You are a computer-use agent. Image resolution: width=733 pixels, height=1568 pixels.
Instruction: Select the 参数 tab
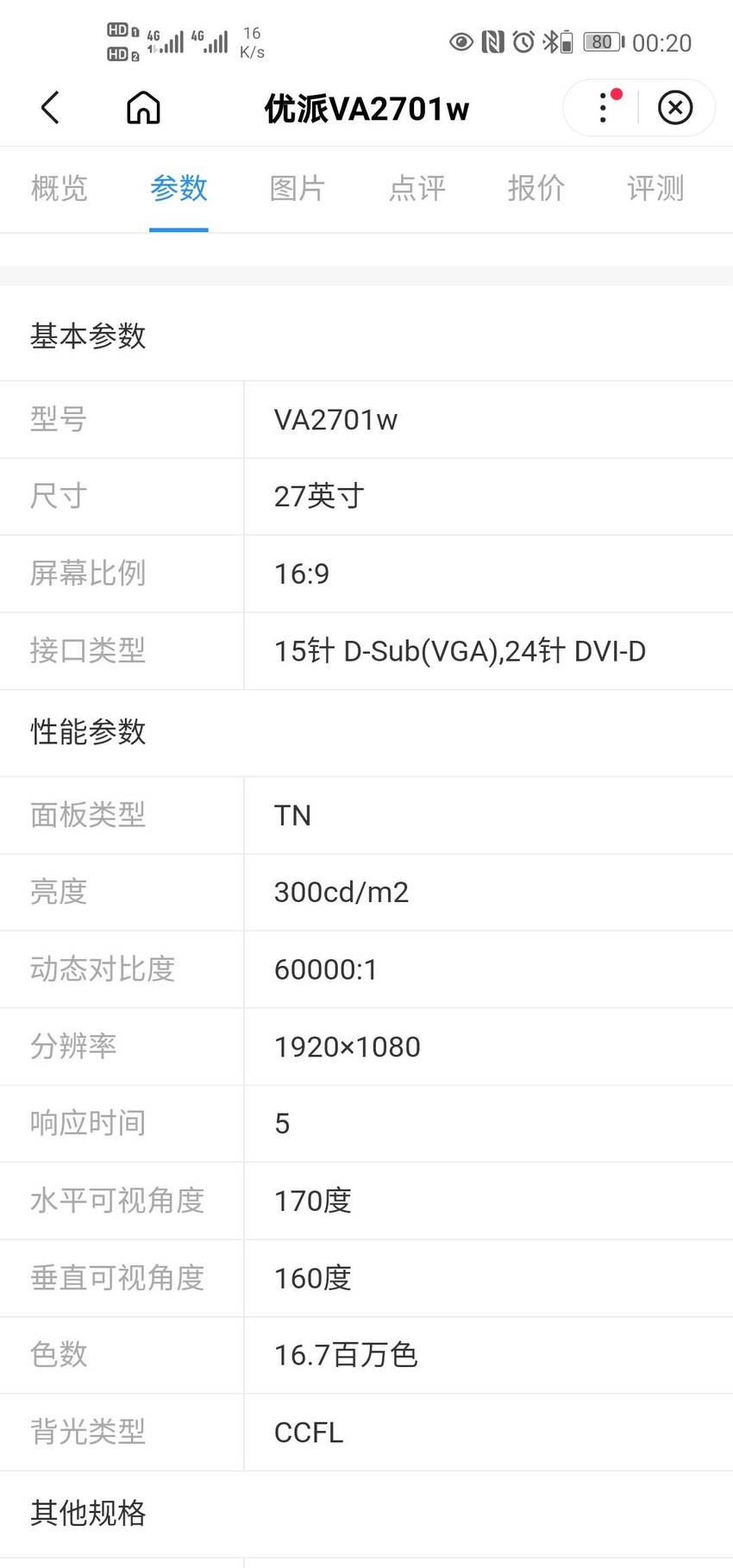click(x=179, y=188)
